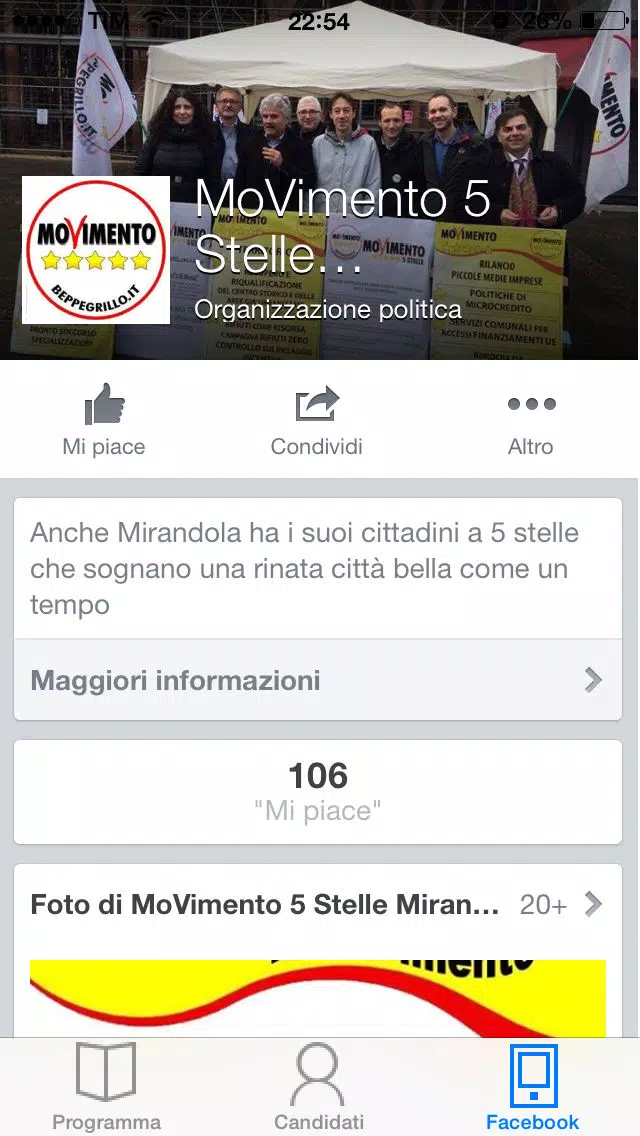The width and height of the screenshot is (640, 1136).
Task: Open Maggiori informazioni
Action: [318, 680]
